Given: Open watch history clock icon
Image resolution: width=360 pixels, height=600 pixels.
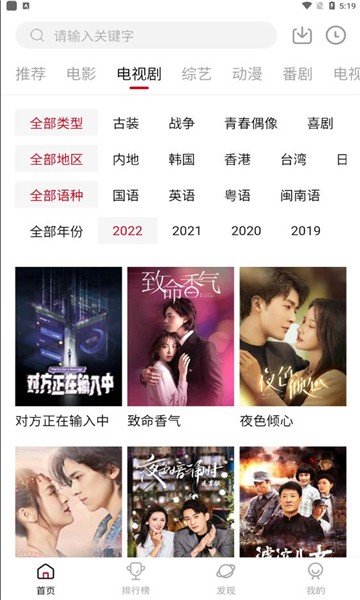Looking at the screenshot, I should point(336,36).
